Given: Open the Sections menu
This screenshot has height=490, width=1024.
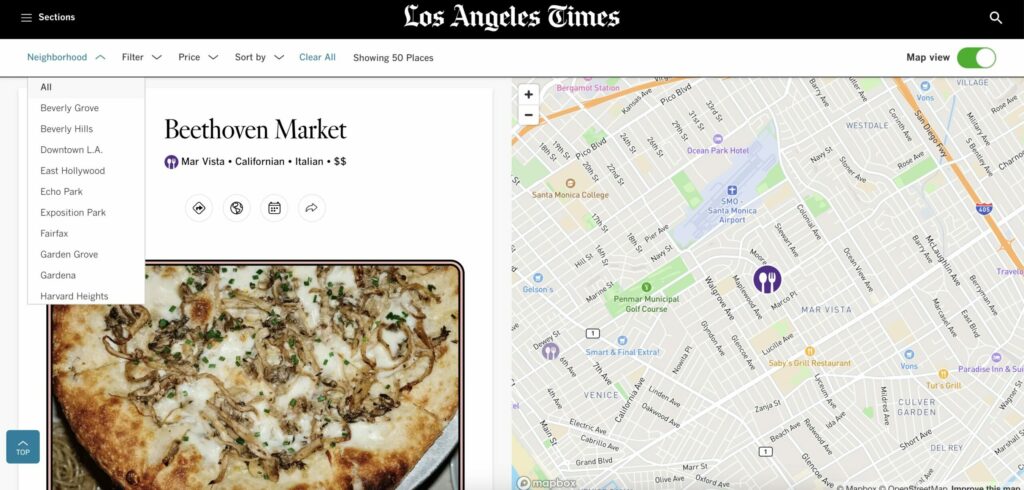Looking at the screenshot, I should 48,17.
